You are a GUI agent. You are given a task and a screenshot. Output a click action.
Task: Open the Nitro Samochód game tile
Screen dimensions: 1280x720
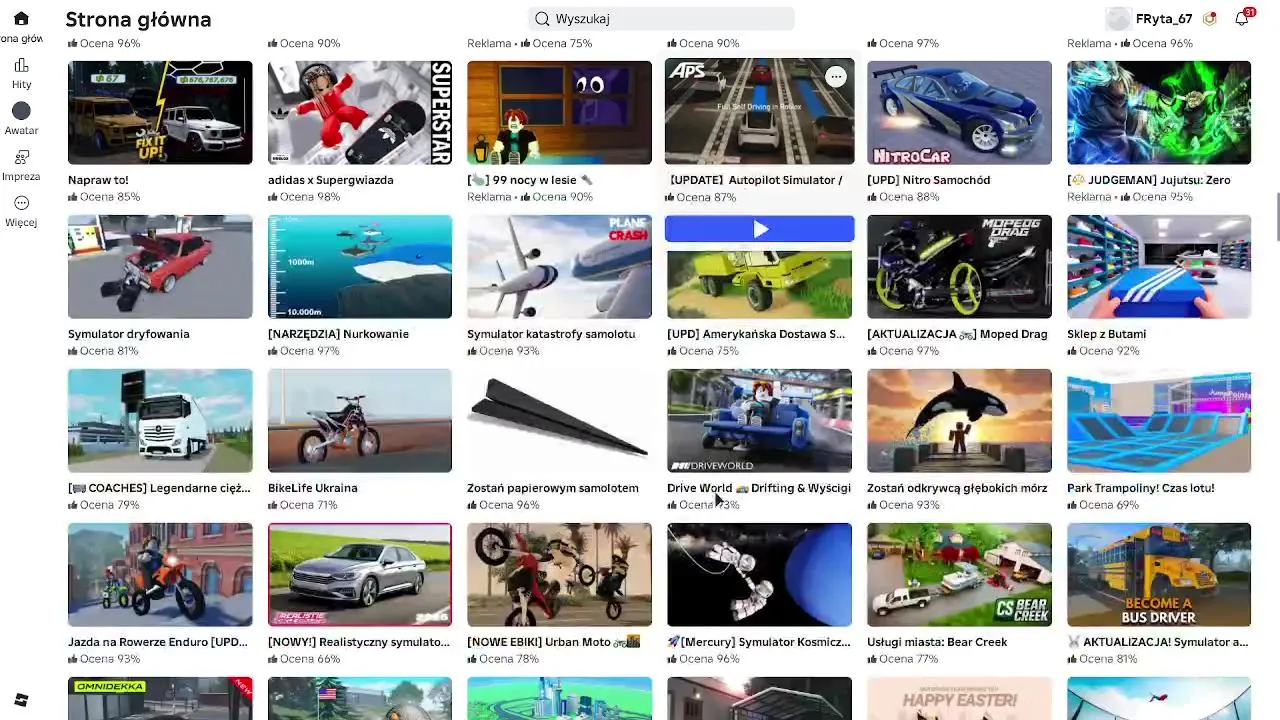click(x=959, y=113)
